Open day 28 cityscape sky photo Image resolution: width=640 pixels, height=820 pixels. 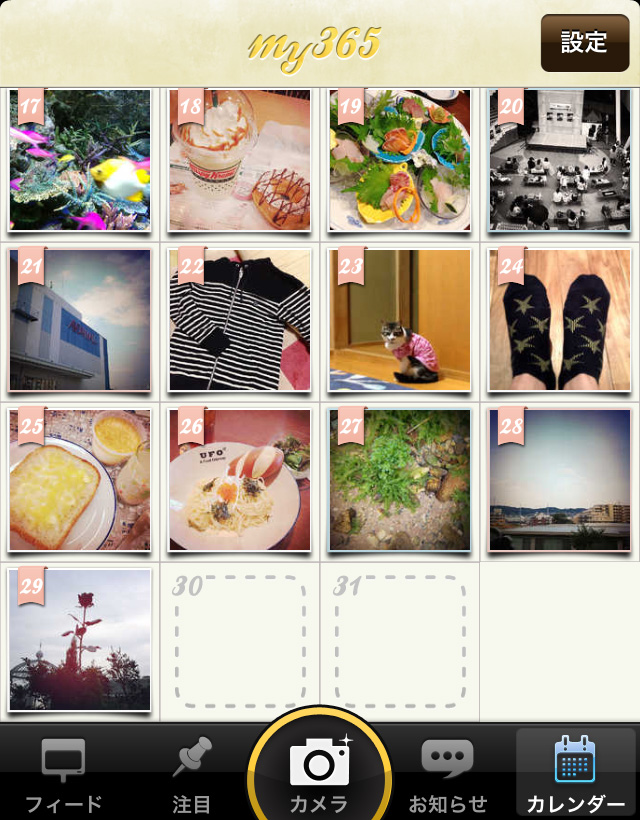click(x=560, y=480)
